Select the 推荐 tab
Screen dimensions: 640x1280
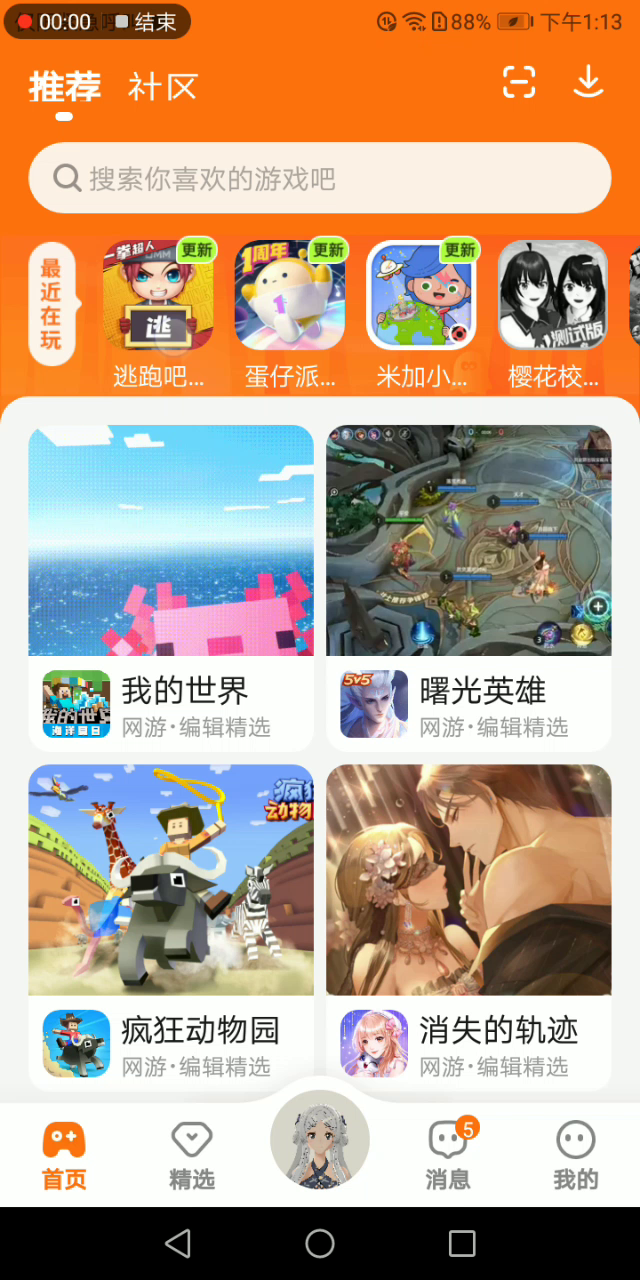[x=65, y=87]
